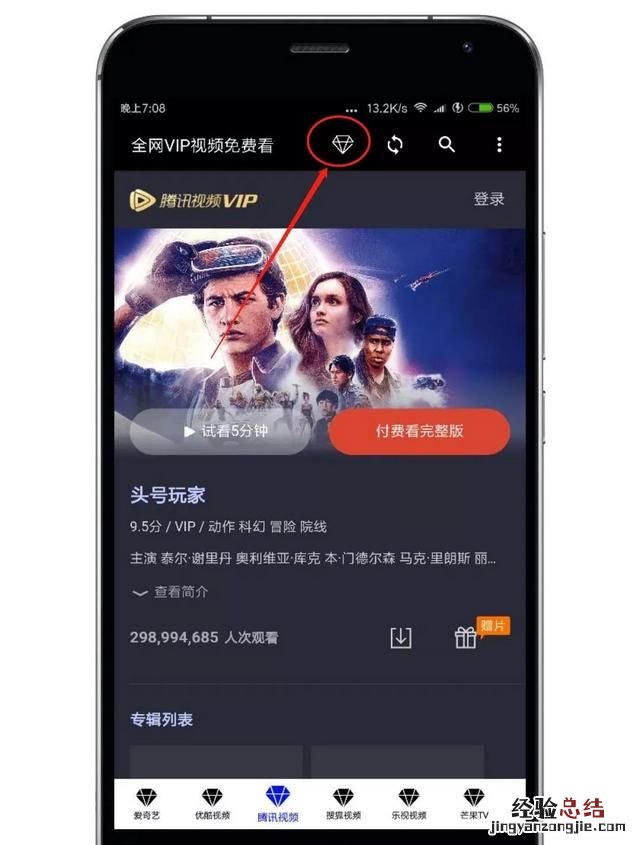Go to the 搜狐视频 tab
This screenshot has width=640, height=845.
click(343, 803)
